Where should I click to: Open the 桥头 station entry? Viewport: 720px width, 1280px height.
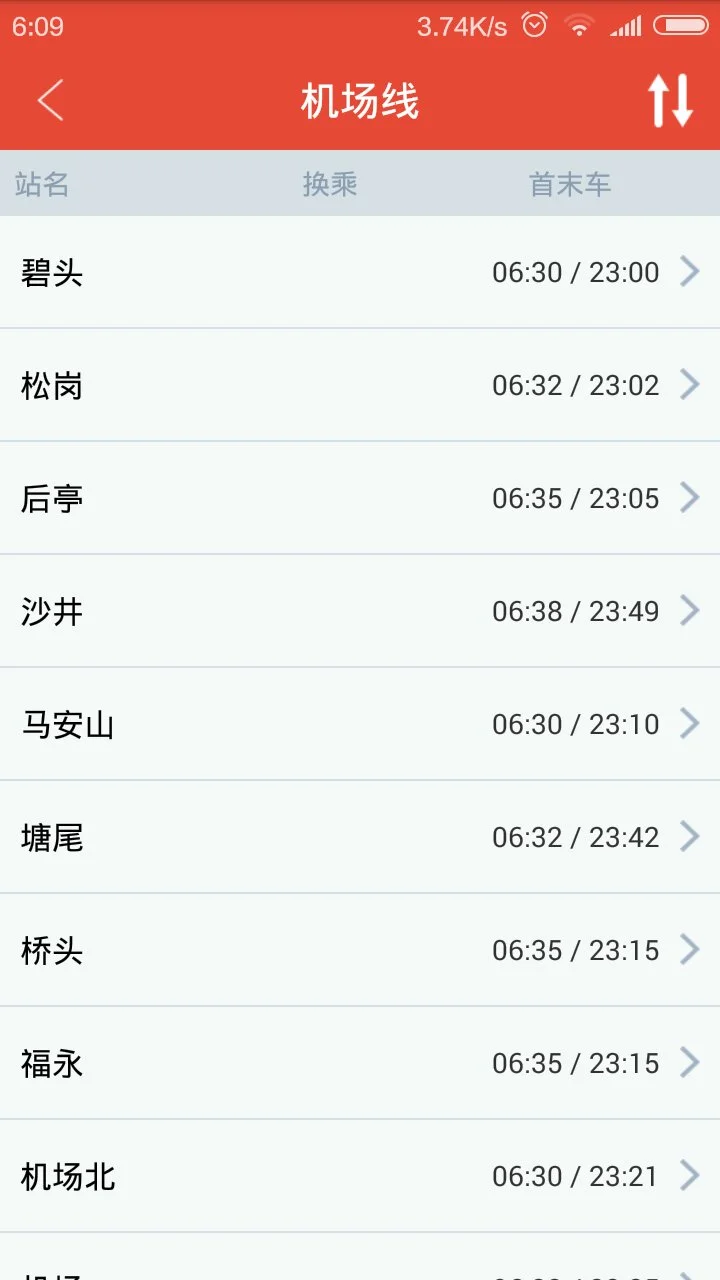click(360, 950)
